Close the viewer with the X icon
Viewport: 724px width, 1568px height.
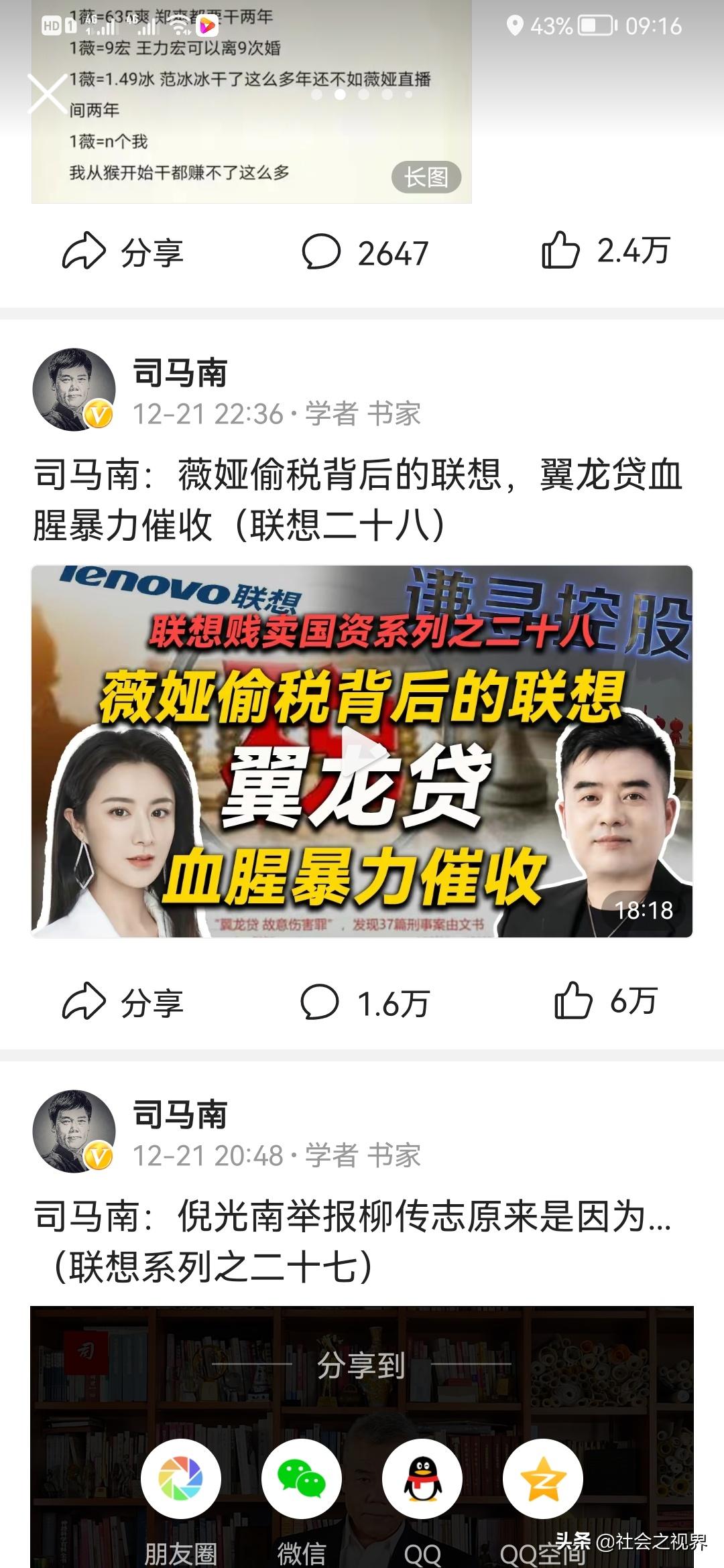coord(47,93)
